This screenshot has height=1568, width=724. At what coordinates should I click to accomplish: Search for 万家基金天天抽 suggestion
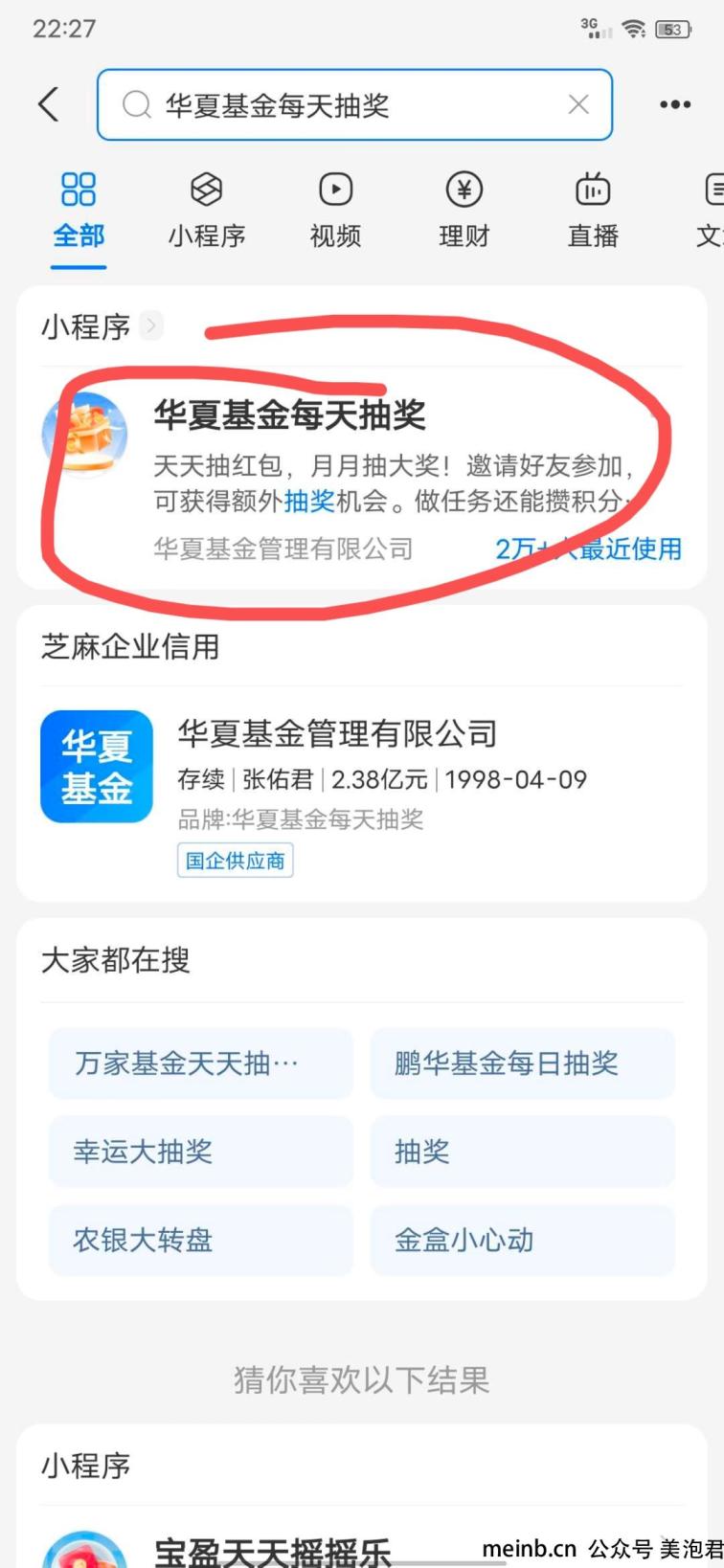[x=200, y=1064]
